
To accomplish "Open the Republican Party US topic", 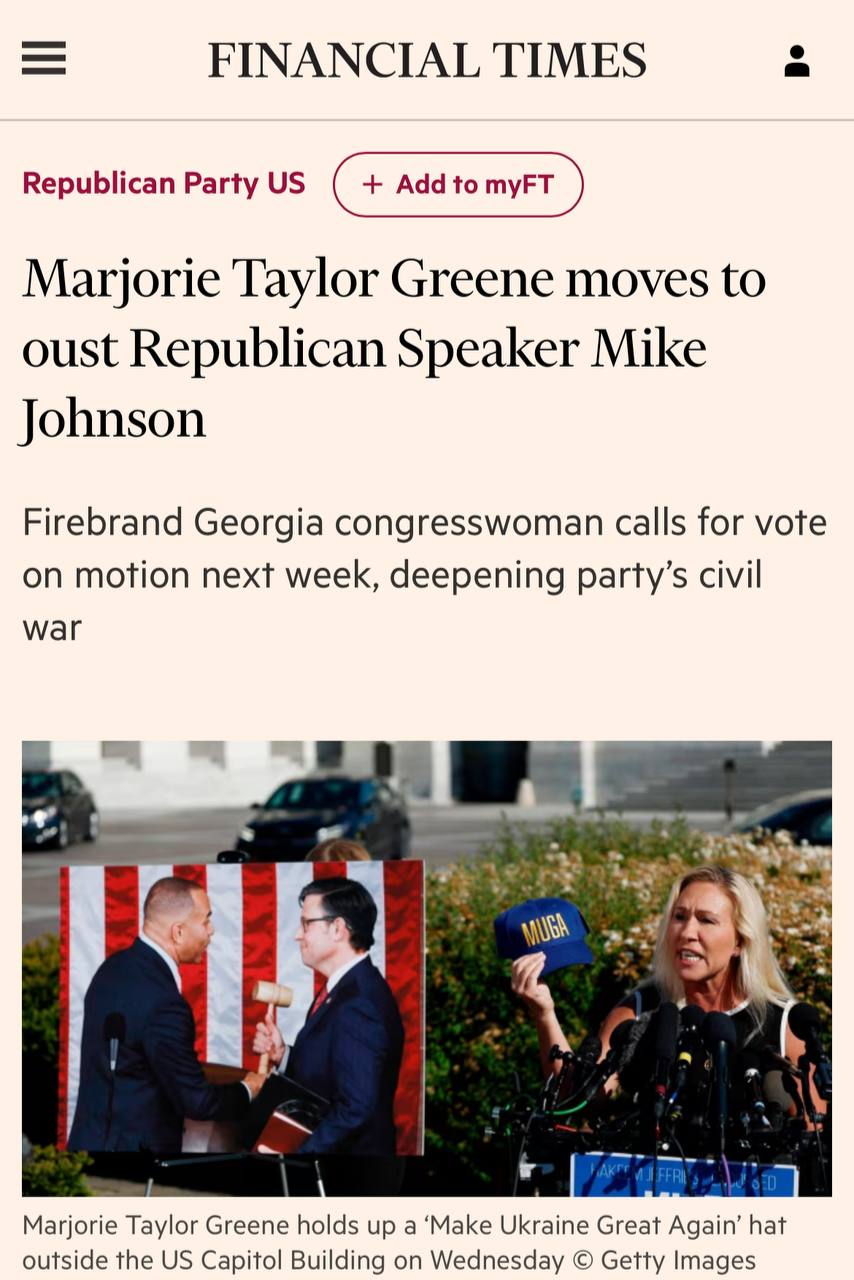I will (x=164, y=184).
